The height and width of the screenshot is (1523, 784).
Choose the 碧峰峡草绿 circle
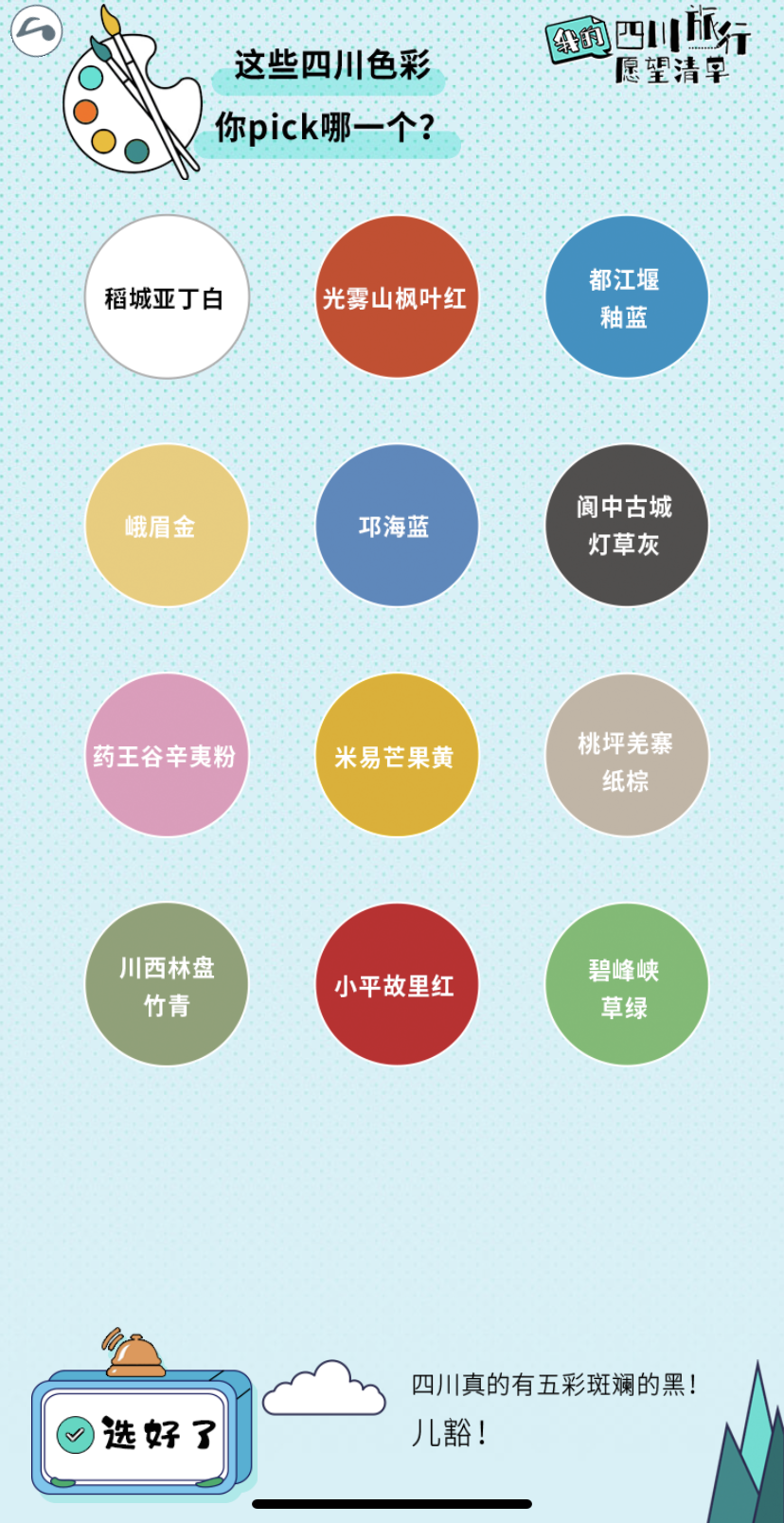(x=626, y=984)
